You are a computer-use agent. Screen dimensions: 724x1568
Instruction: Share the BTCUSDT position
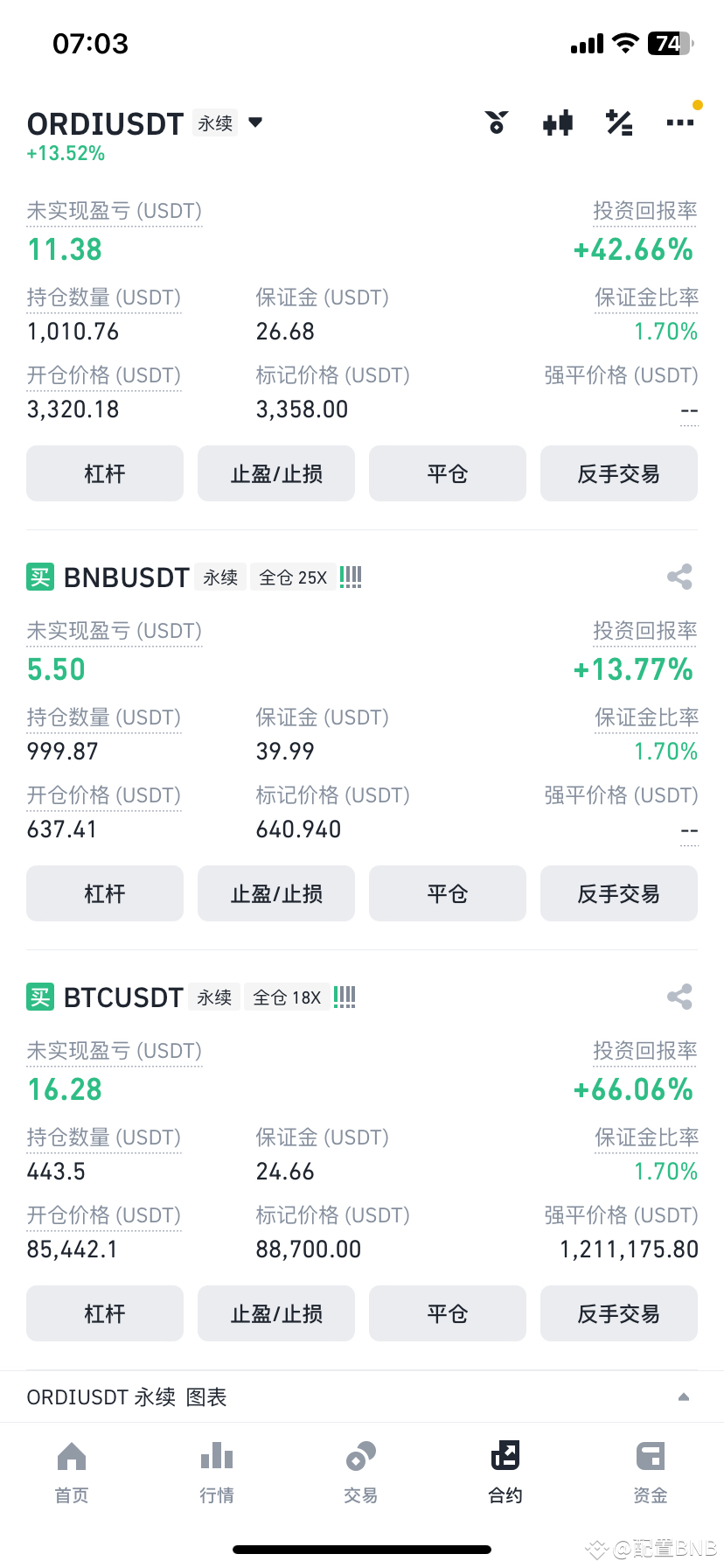coord(679,997)
